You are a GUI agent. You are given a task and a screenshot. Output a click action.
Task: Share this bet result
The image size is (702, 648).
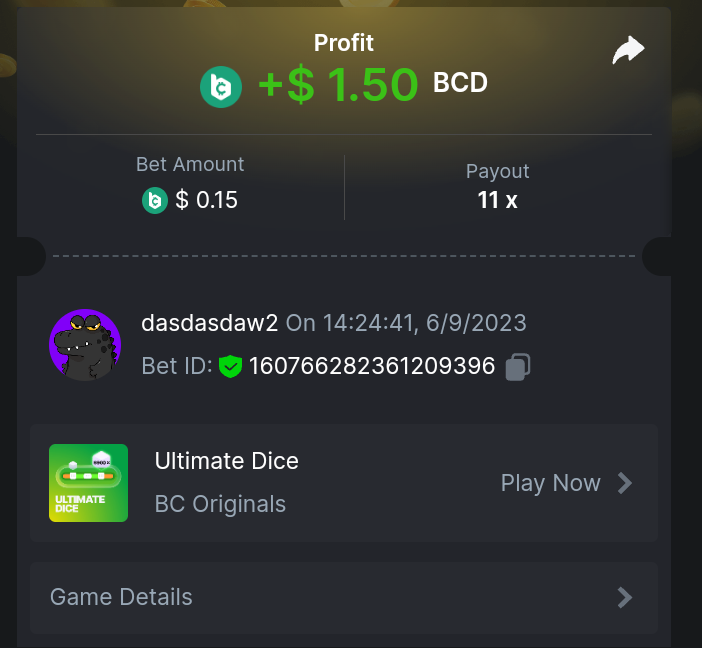point(628,51)
